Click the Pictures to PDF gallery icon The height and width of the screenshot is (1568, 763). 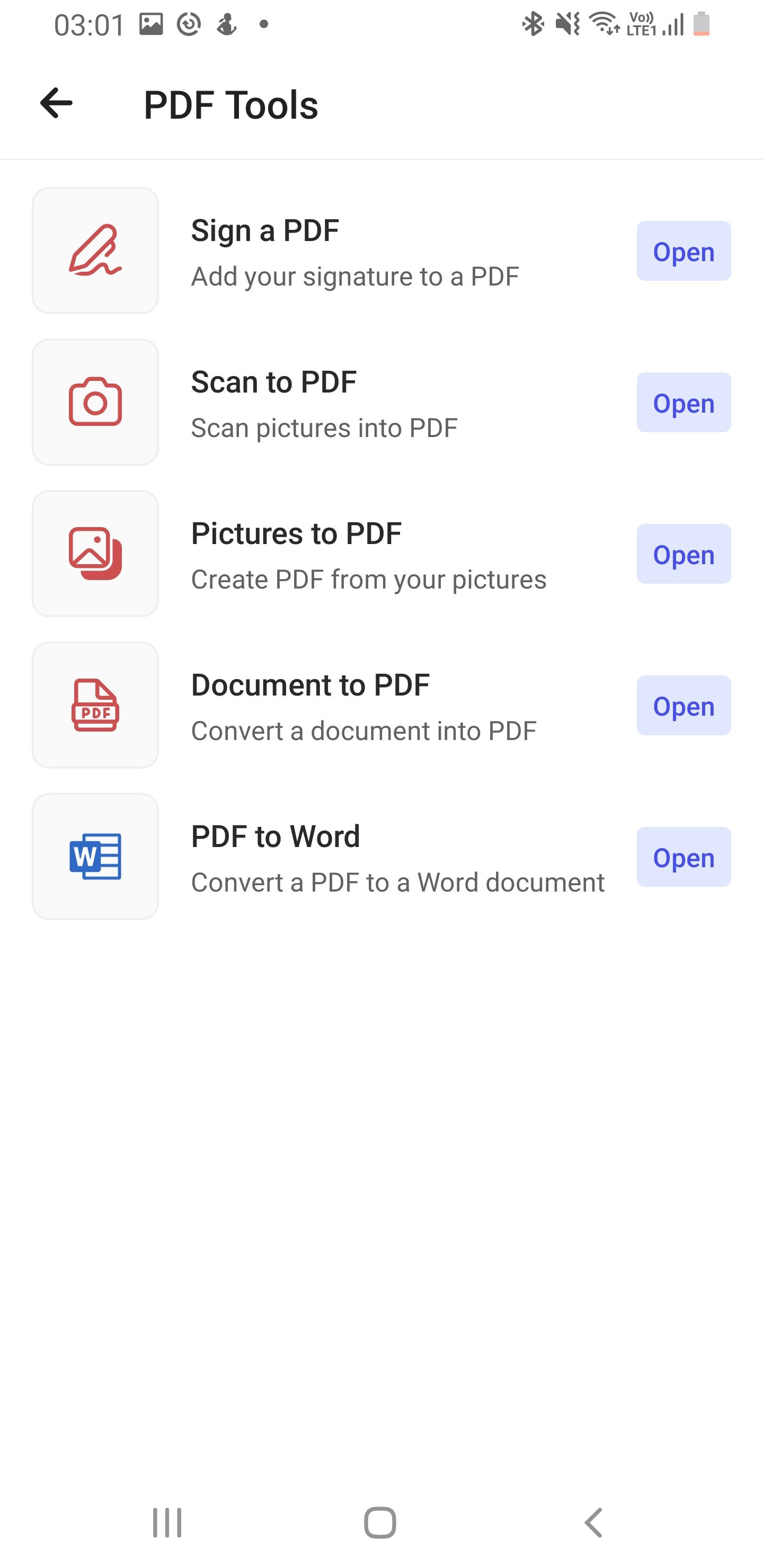point(95,554)
